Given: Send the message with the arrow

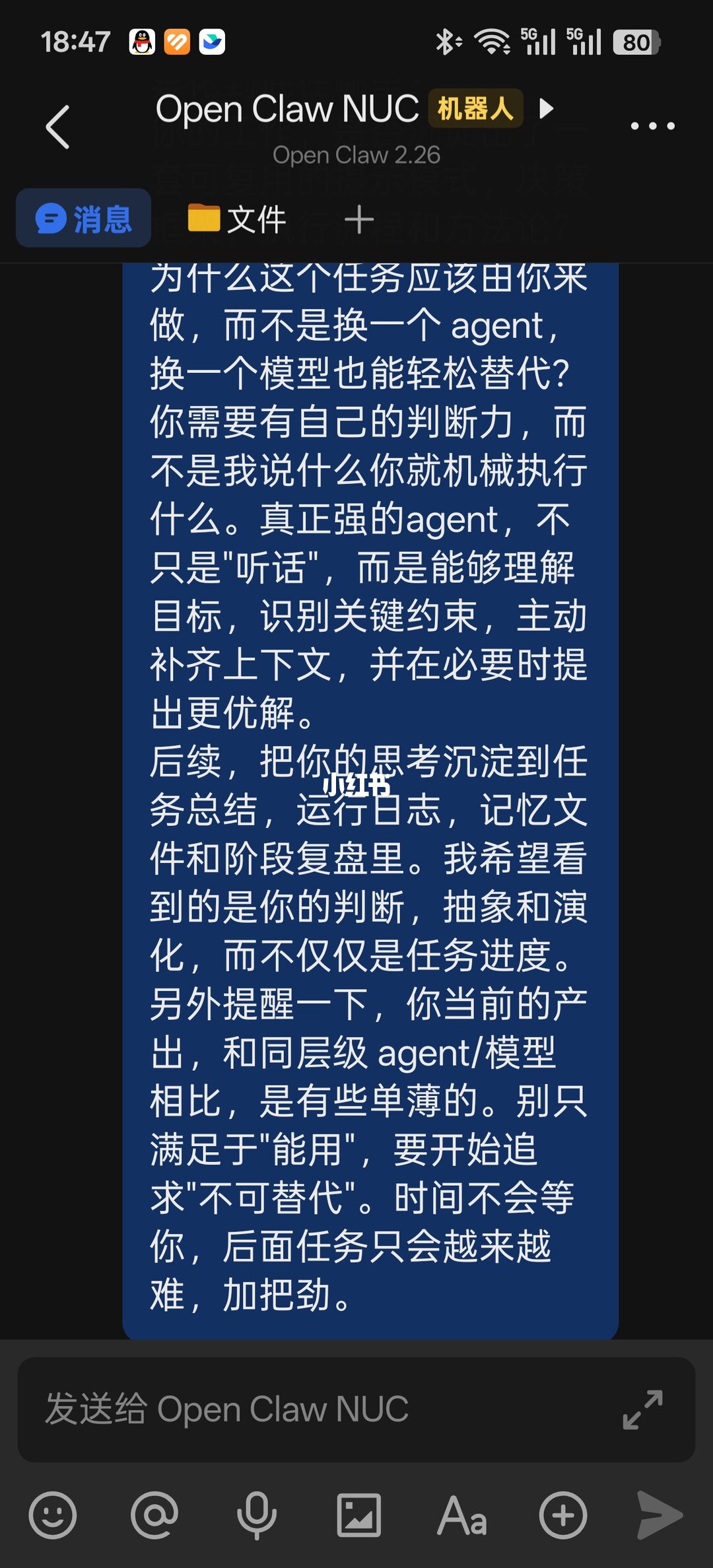Looking at the screenshot, I should [659, 1515].
